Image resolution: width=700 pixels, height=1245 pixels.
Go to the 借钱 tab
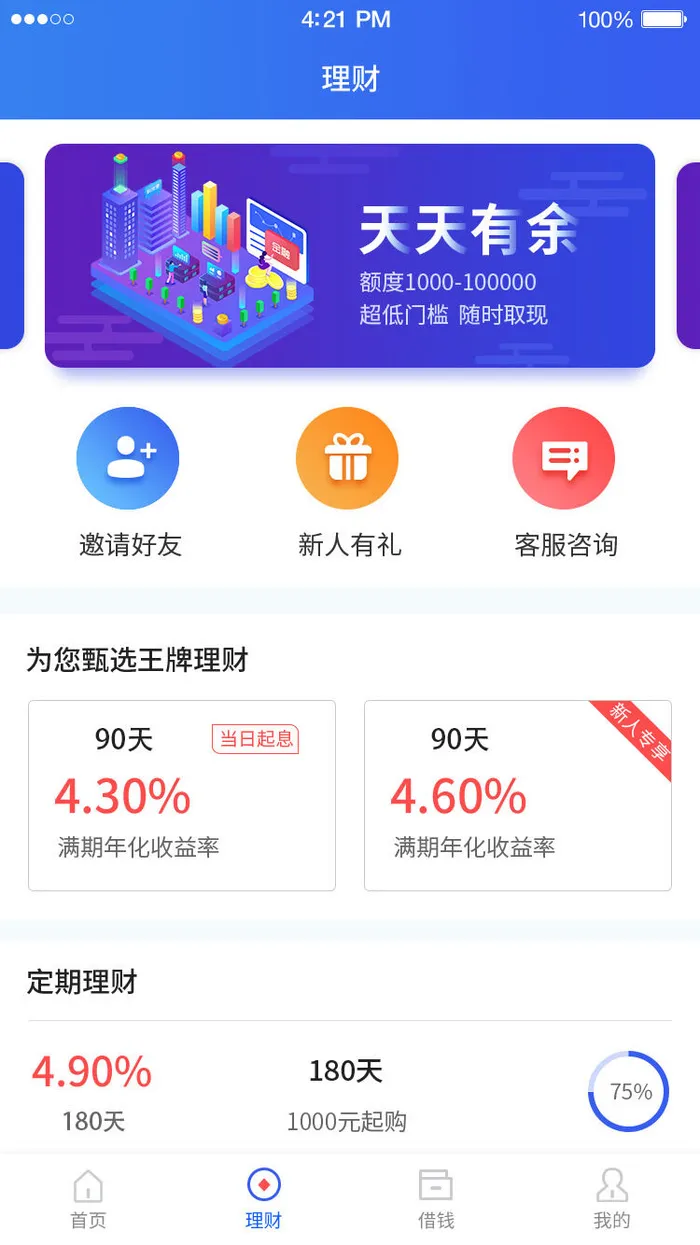(x=436, y=1198)
